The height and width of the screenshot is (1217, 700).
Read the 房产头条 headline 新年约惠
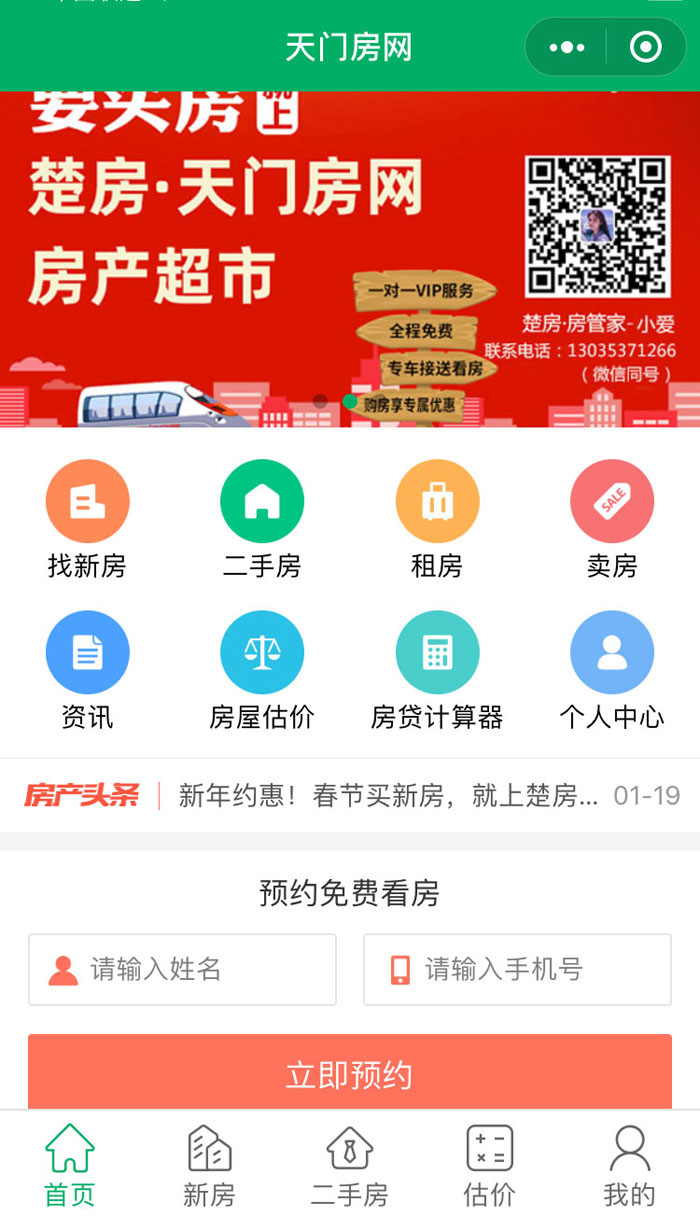pos(388,796)
